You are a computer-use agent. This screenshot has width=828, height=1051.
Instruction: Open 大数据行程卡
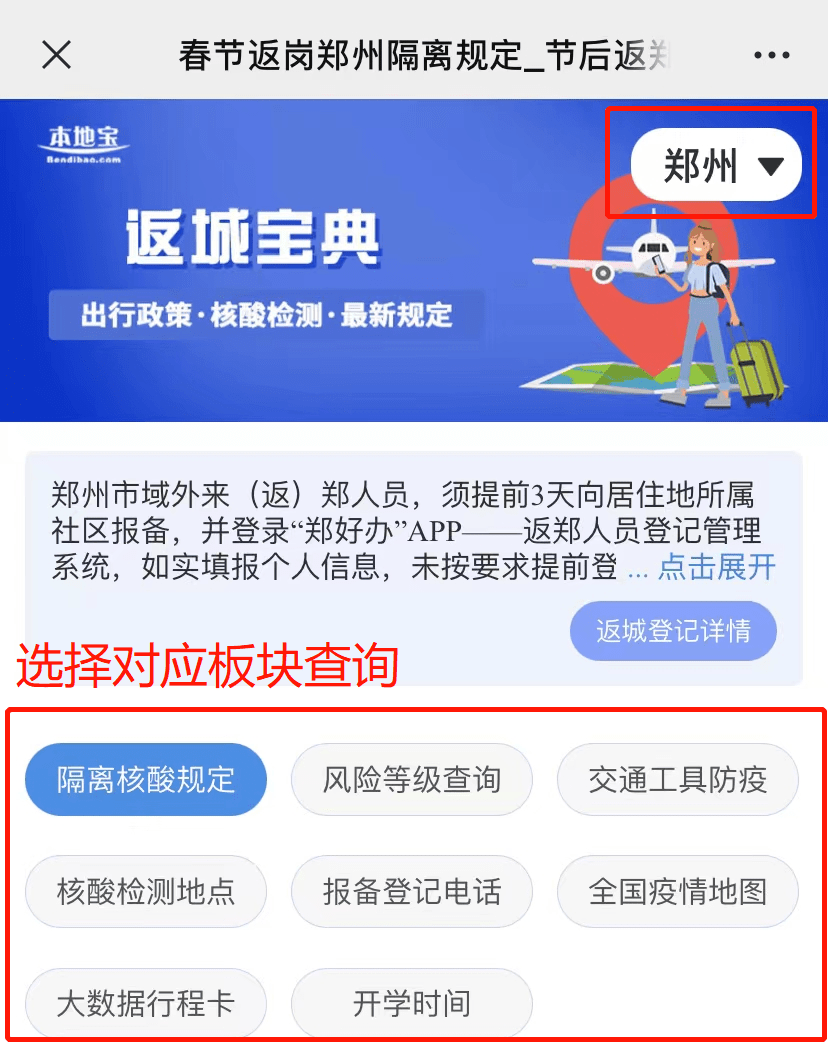(x=146, y=1003)
